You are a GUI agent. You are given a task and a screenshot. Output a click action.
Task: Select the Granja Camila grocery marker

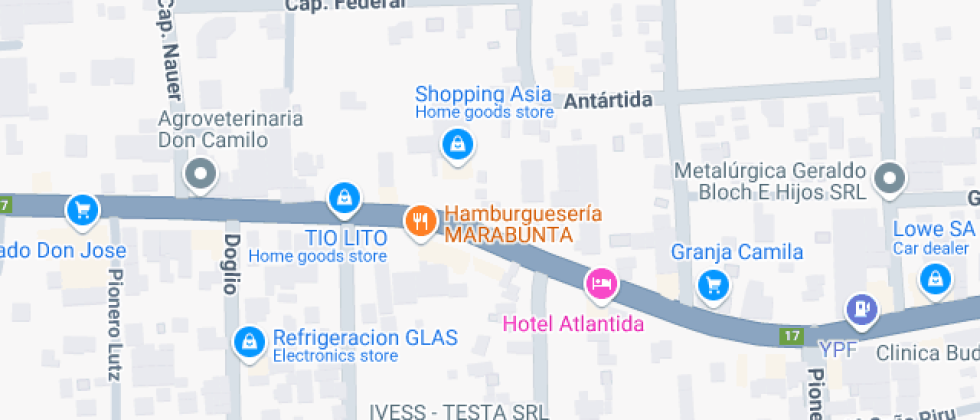click(x=714, y=285)
